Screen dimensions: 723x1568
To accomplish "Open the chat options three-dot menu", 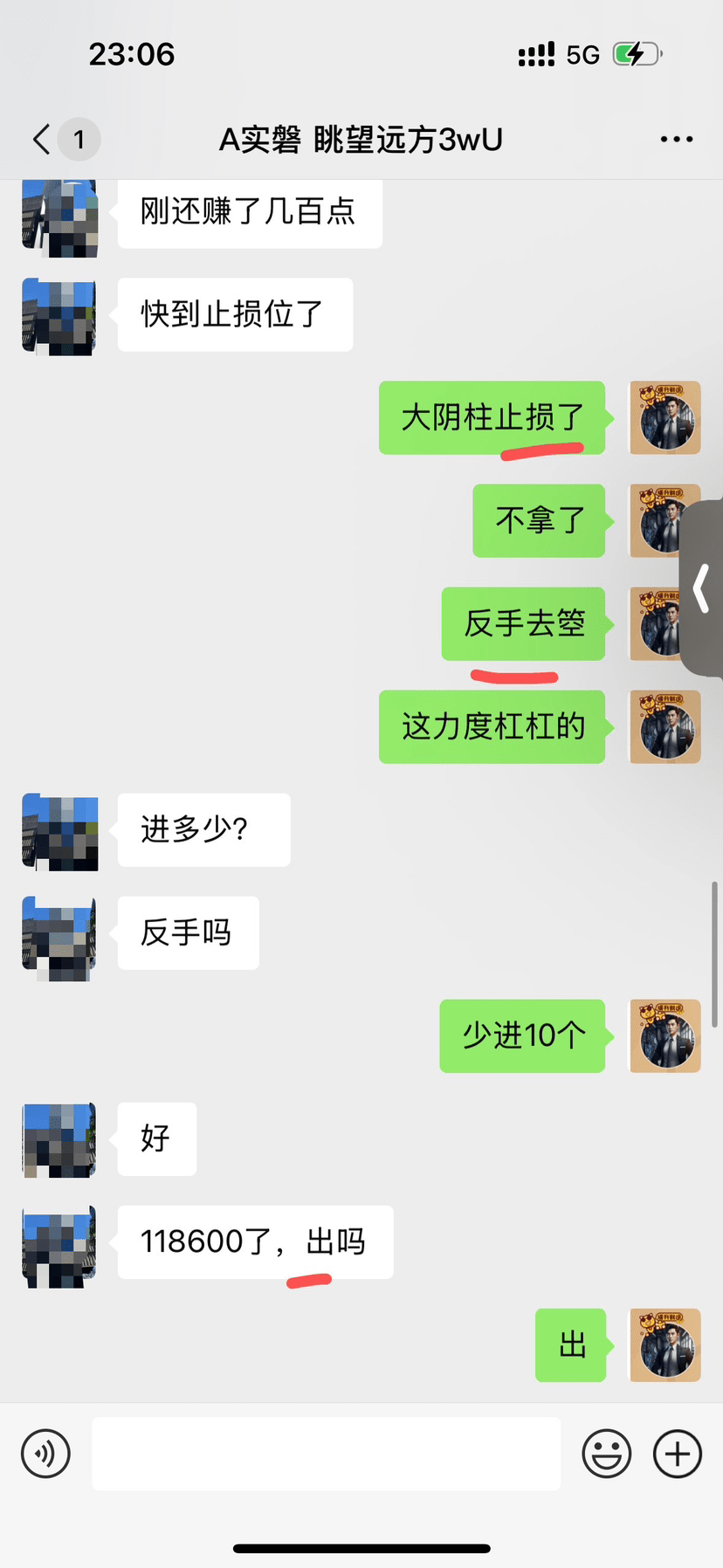I will pyautogui.click(x=676, y=140).
